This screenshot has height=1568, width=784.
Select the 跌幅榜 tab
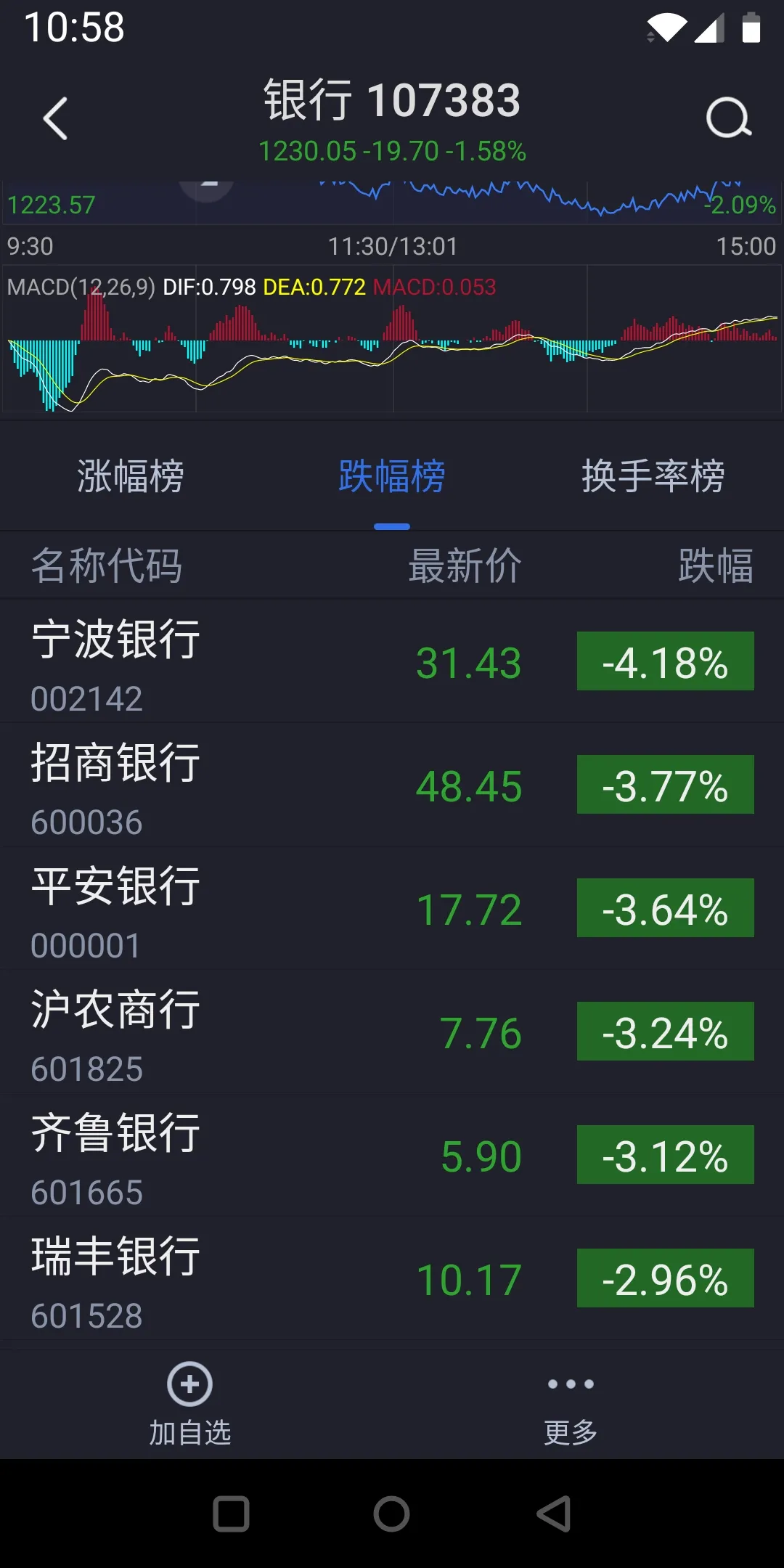[x=392, y=476]
